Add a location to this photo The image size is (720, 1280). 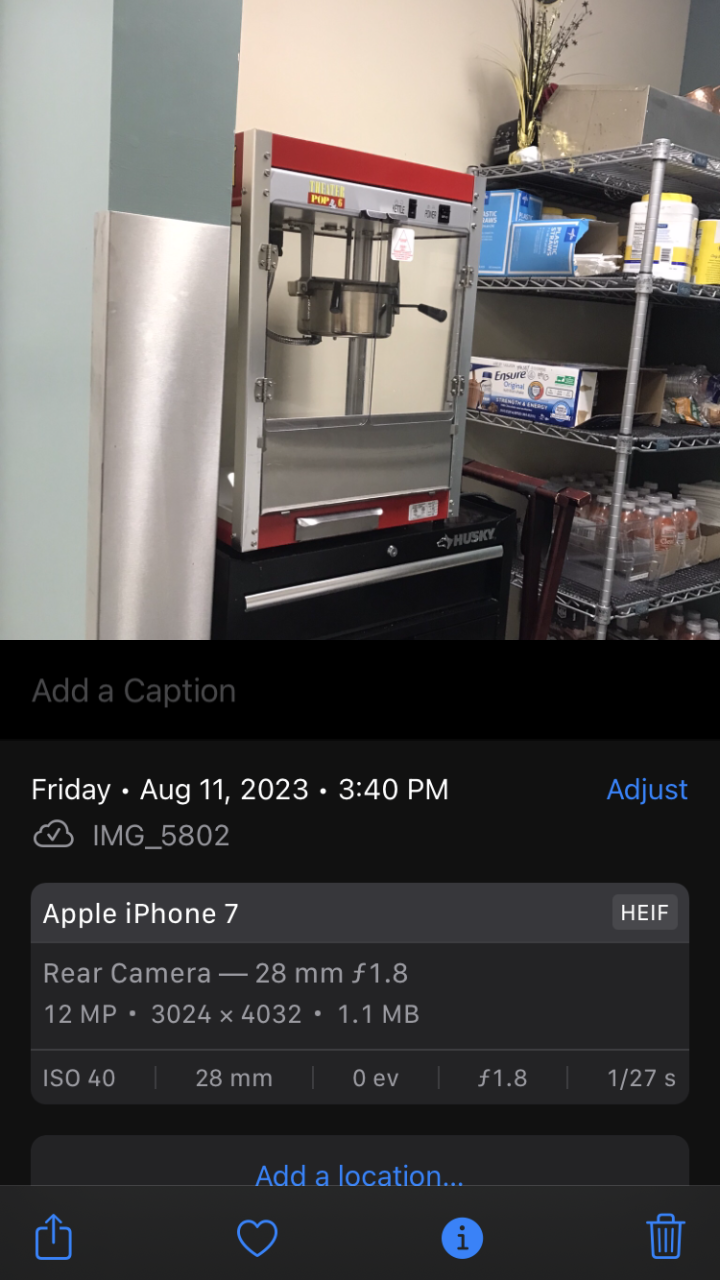click(x=359, y=1174)
